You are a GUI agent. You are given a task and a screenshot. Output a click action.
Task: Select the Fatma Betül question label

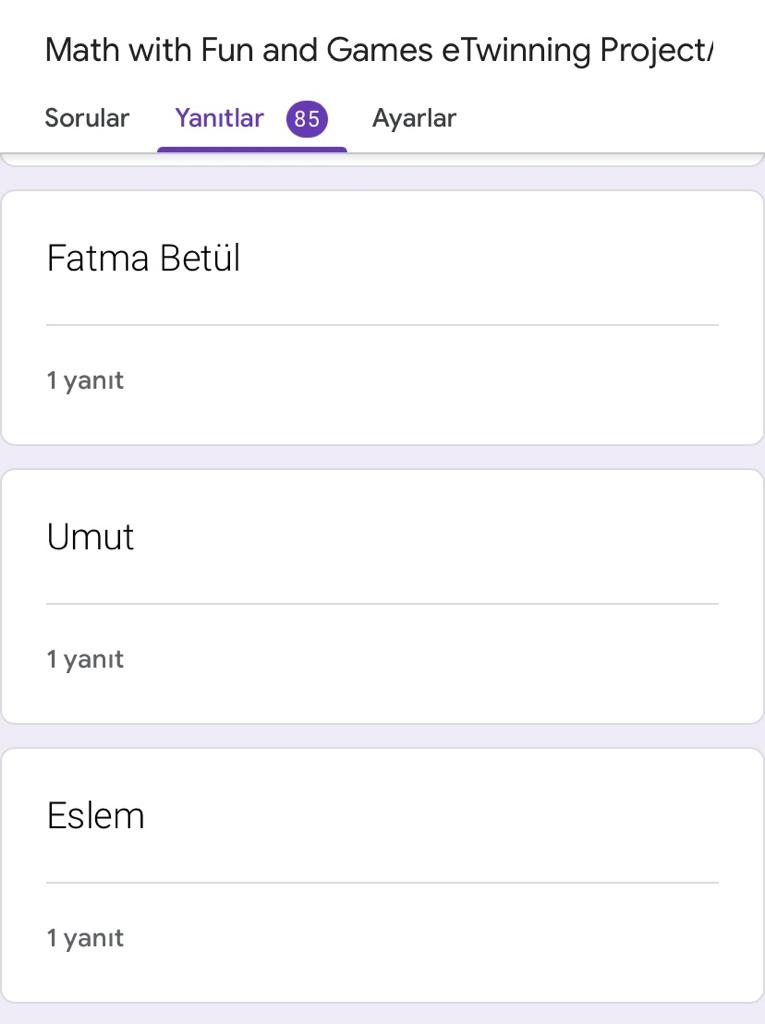pos(143,258)
